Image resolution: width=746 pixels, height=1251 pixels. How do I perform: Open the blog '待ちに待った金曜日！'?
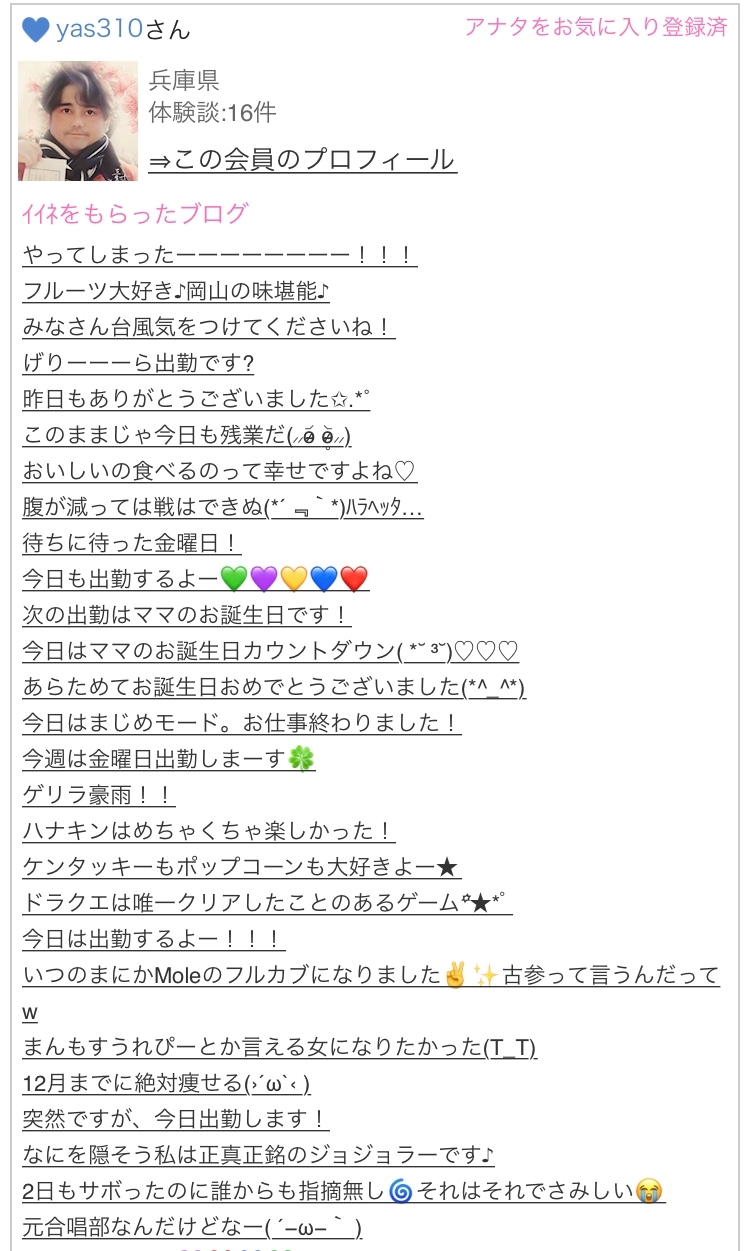132,543
